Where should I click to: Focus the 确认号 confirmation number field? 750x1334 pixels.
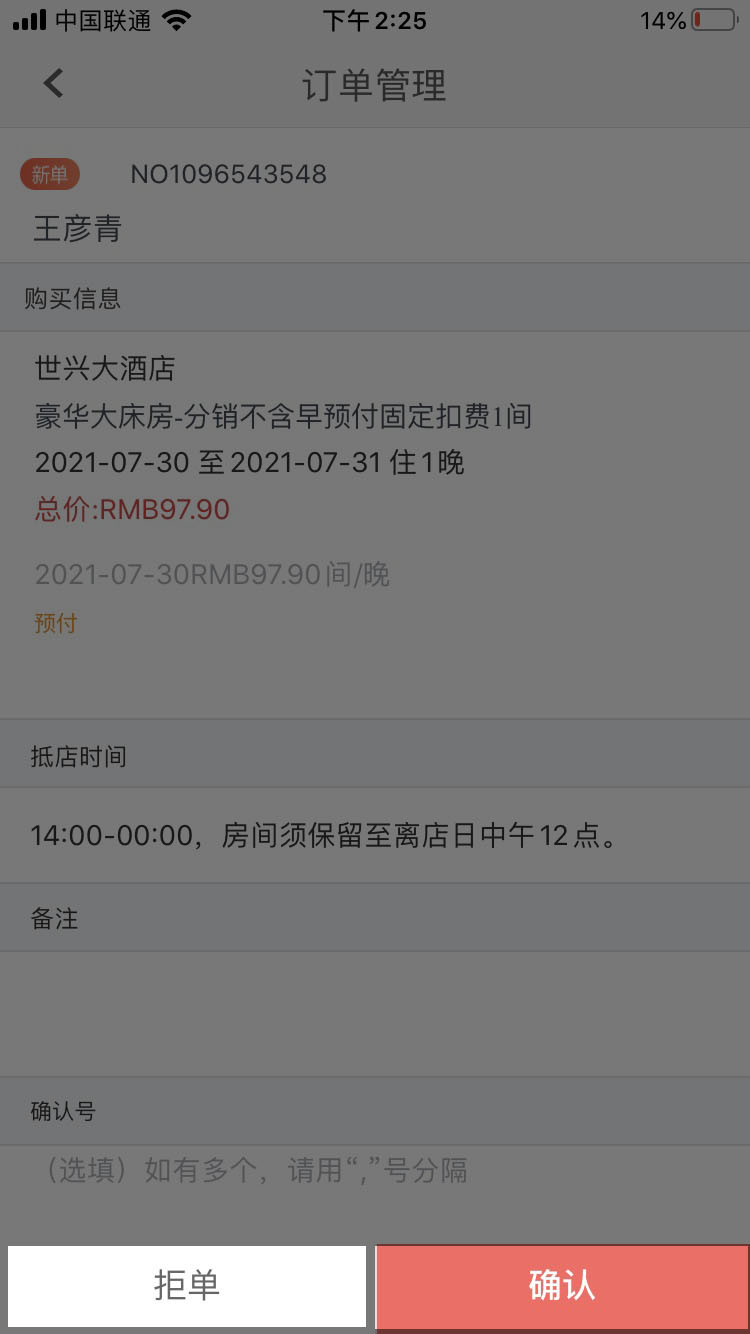click(x=375, y=1170)
